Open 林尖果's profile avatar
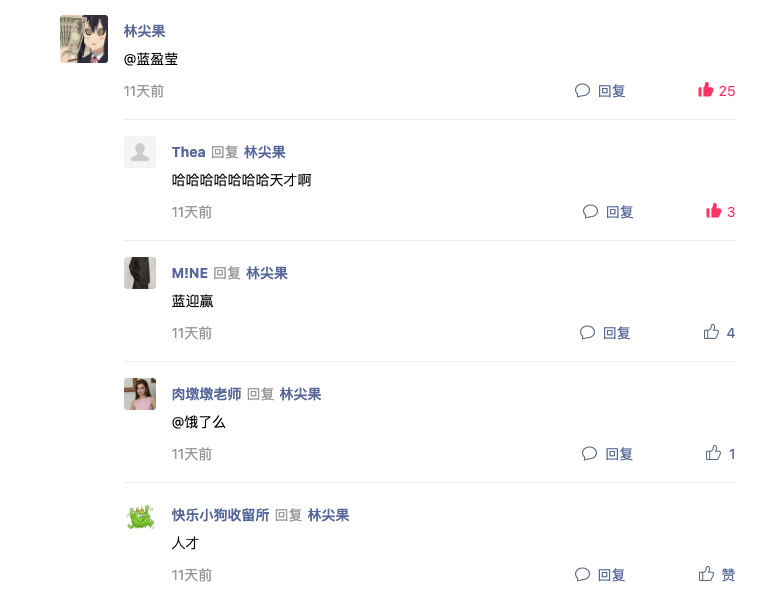This screenshot has width=778, height=593. pos(84,39)
